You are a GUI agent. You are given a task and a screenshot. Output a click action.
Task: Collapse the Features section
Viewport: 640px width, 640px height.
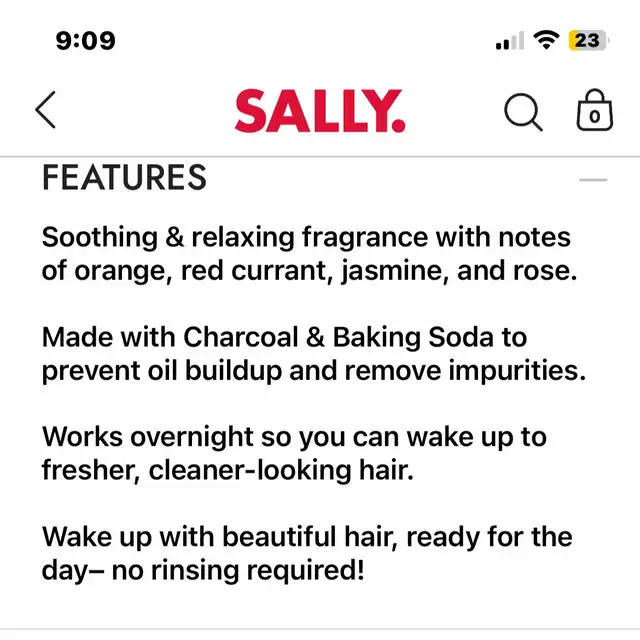pos(593,180)
